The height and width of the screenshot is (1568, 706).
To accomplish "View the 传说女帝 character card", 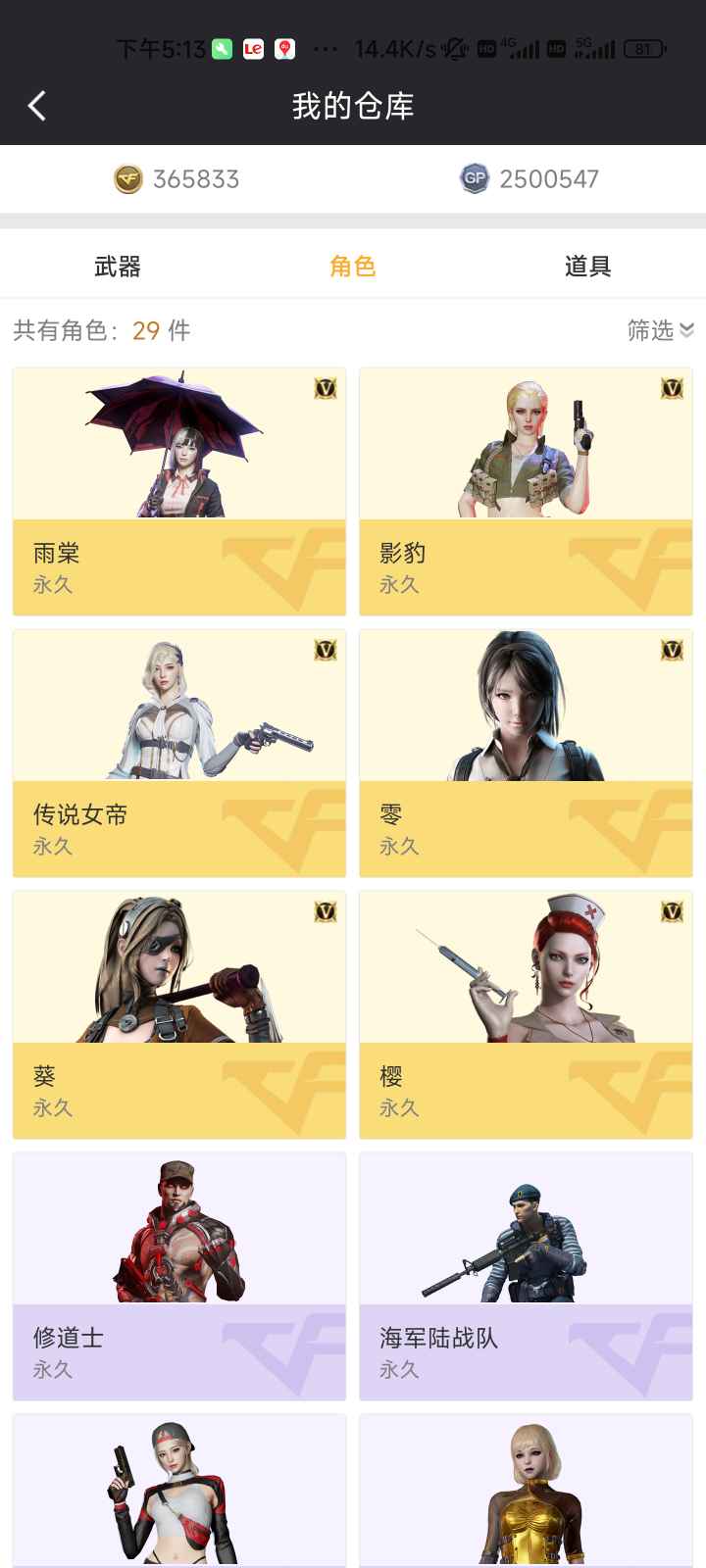I will [x=179, y=754].
